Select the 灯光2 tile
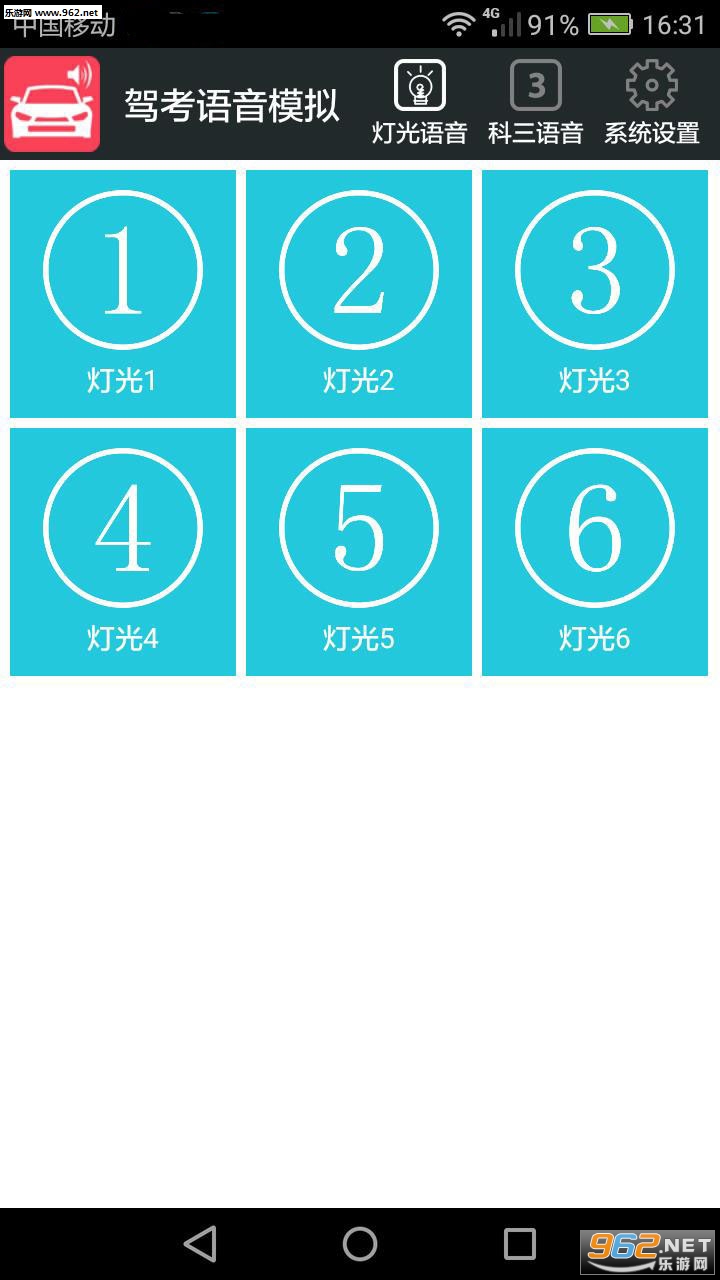This screenshot has width=720, height=1280. (x=359, y=294)
